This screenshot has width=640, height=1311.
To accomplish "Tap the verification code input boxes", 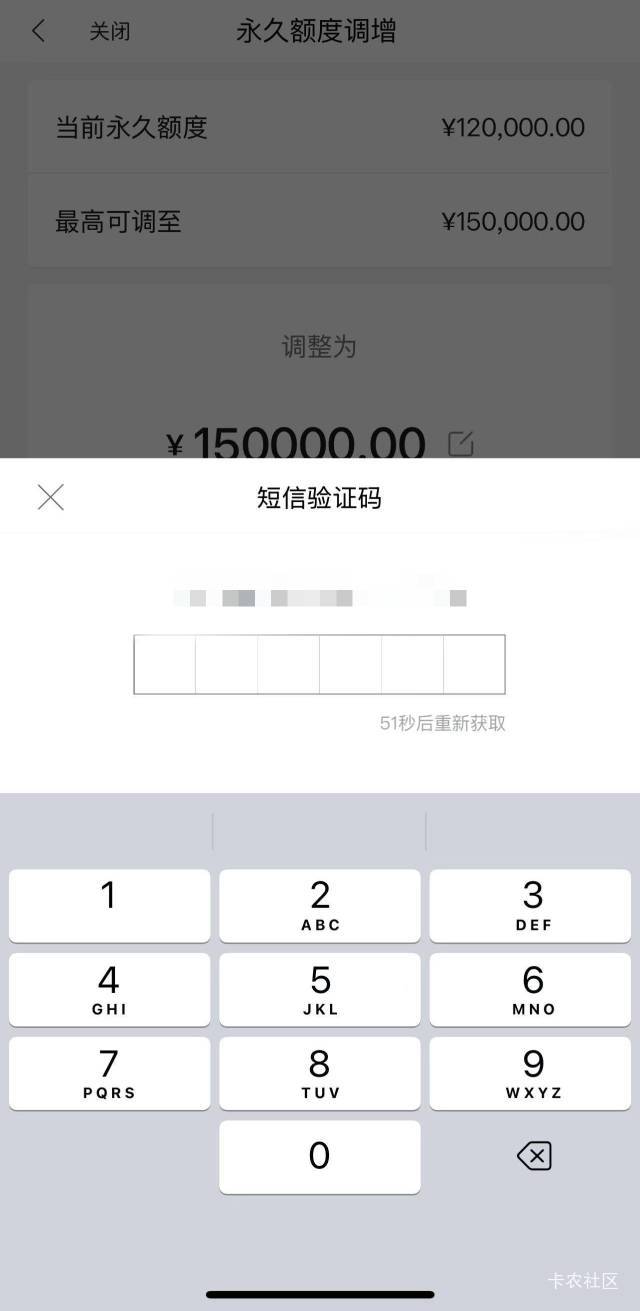I will (x=319, y=664).
